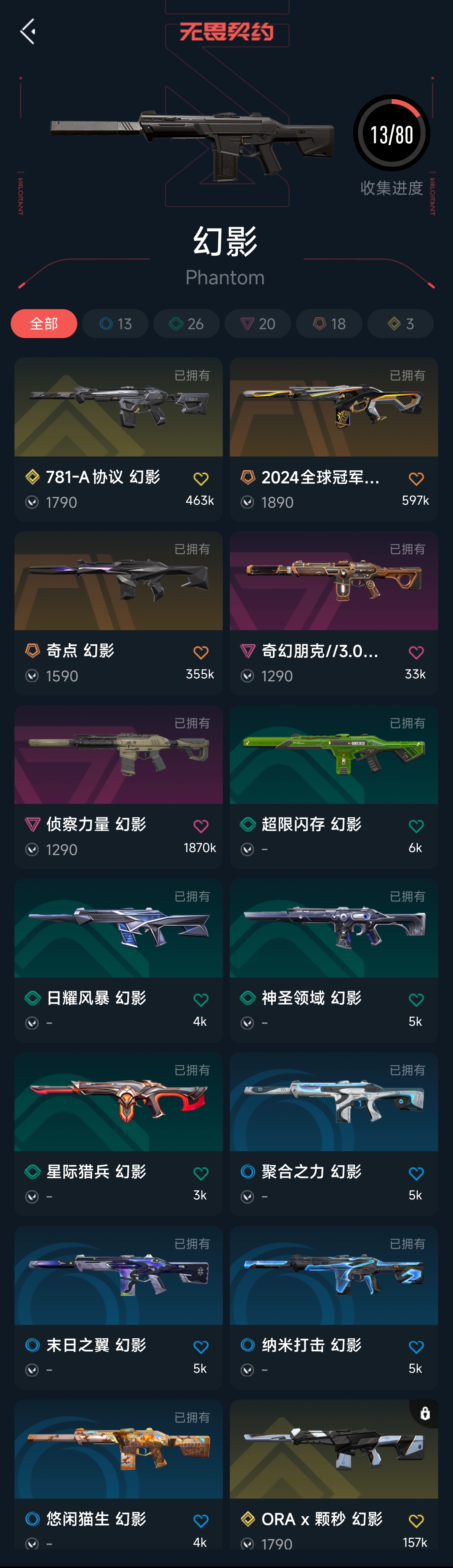Filter skins by the blue tier 13
The image size is (453, 1568).
[x=115, y=323]
